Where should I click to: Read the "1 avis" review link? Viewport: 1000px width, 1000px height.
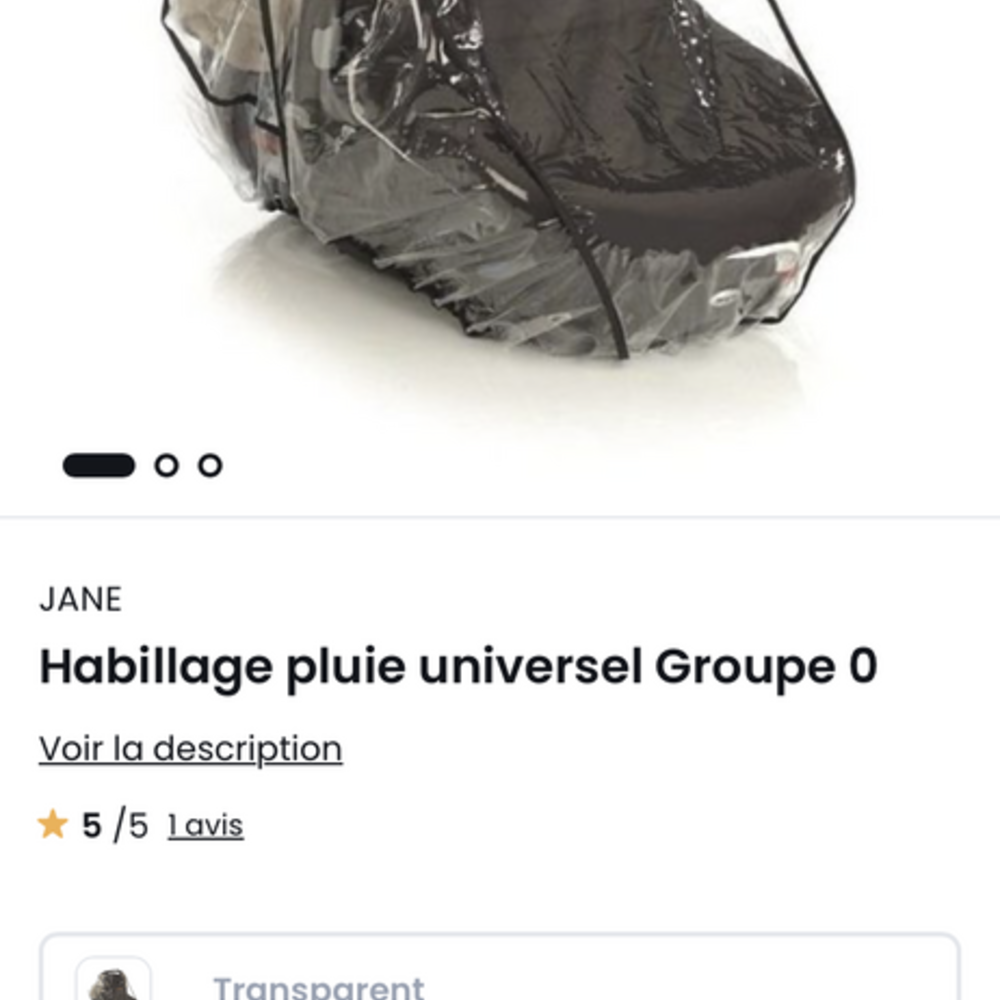tap(205, 826)
